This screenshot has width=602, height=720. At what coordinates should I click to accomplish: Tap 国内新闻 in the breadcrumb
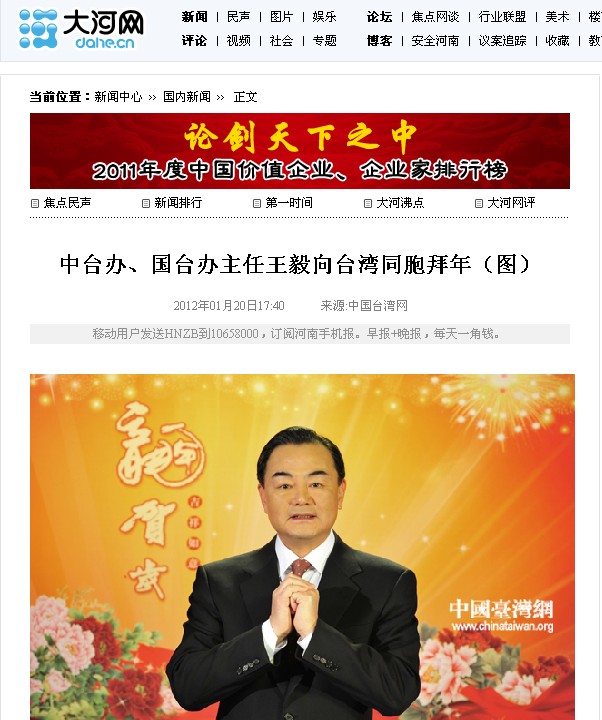click(187, 97)
